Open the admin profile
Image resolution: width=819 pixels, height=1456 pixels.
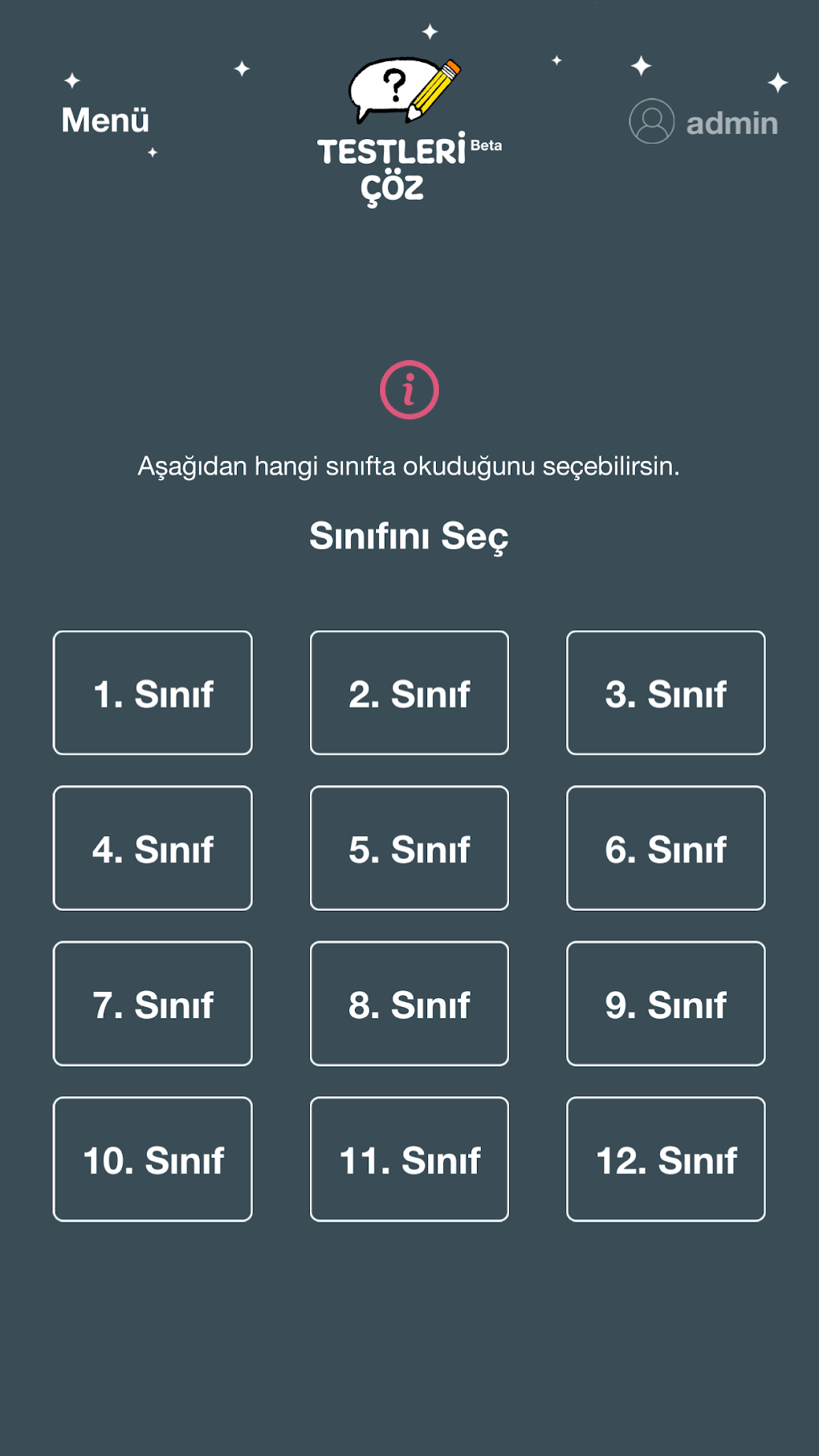(x=703, y=122)
